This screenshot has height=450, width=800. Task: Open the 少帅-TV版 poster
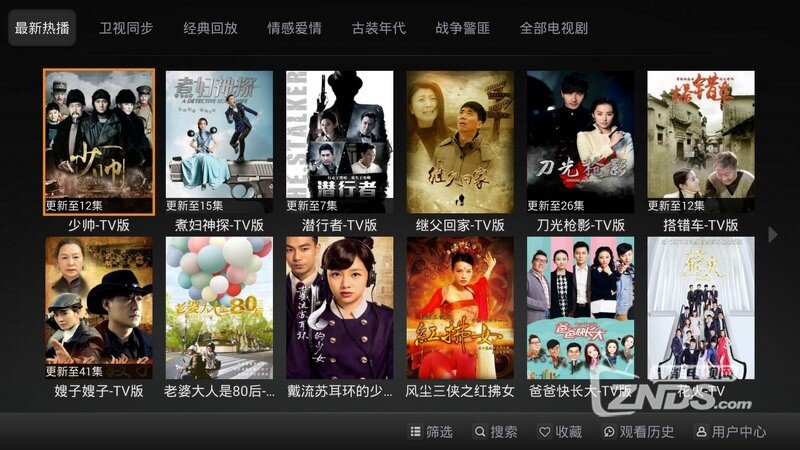pyautogui.click(x=99, y=141)
